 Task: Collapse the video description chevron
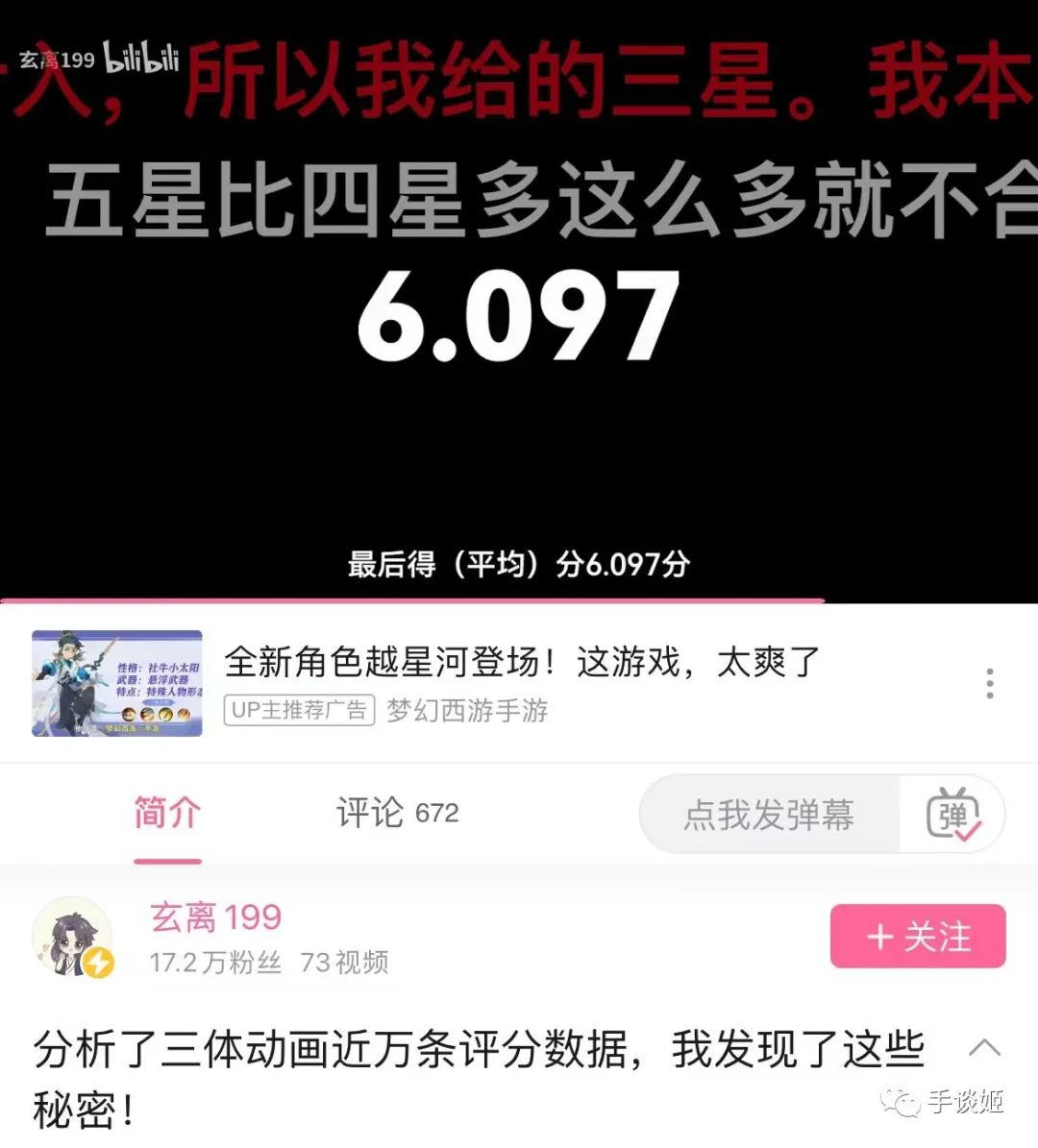[x=984, y=1048]
